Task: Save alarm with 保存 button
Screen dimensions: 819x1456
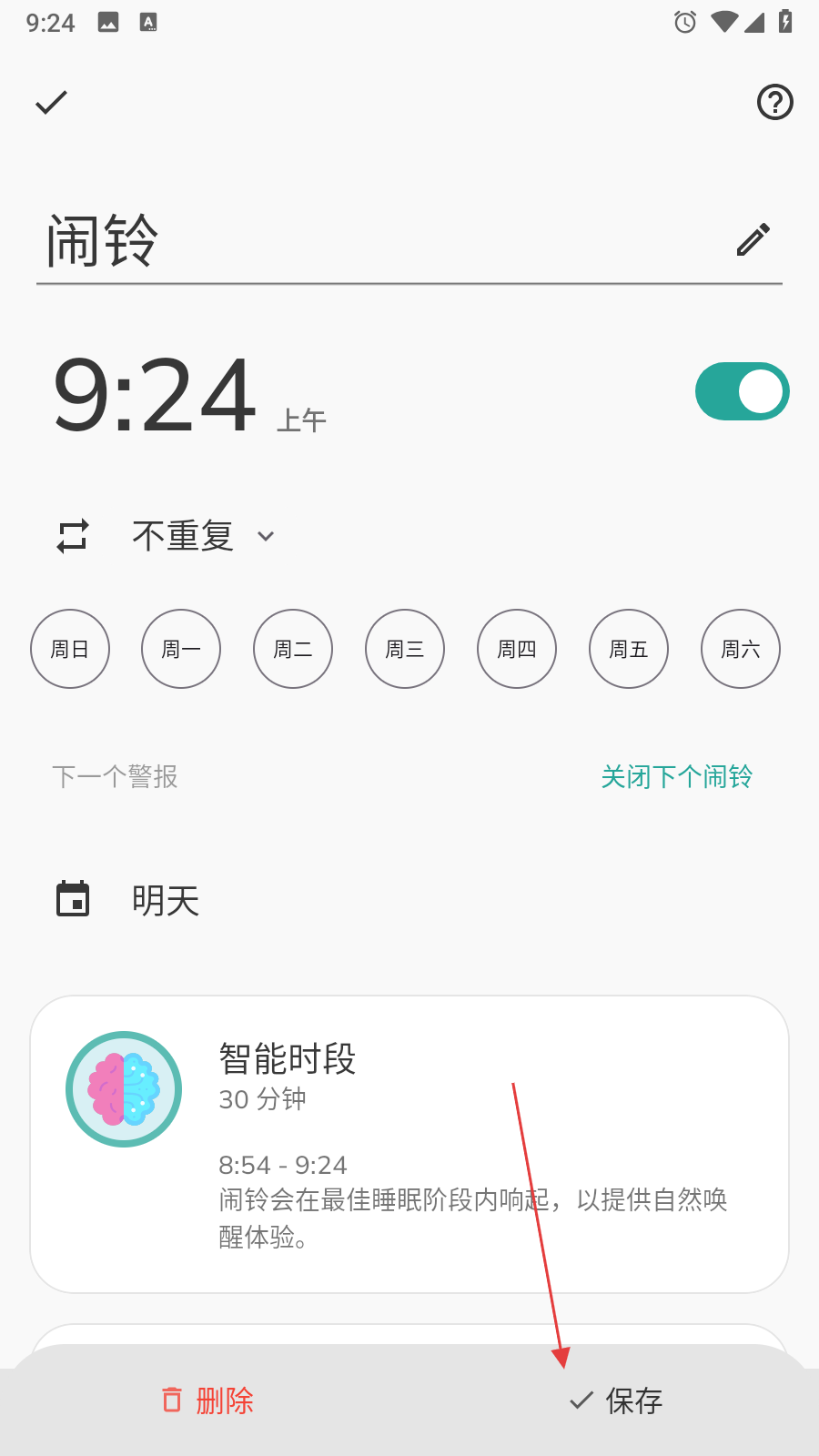Action: [x=617, y=1400]
